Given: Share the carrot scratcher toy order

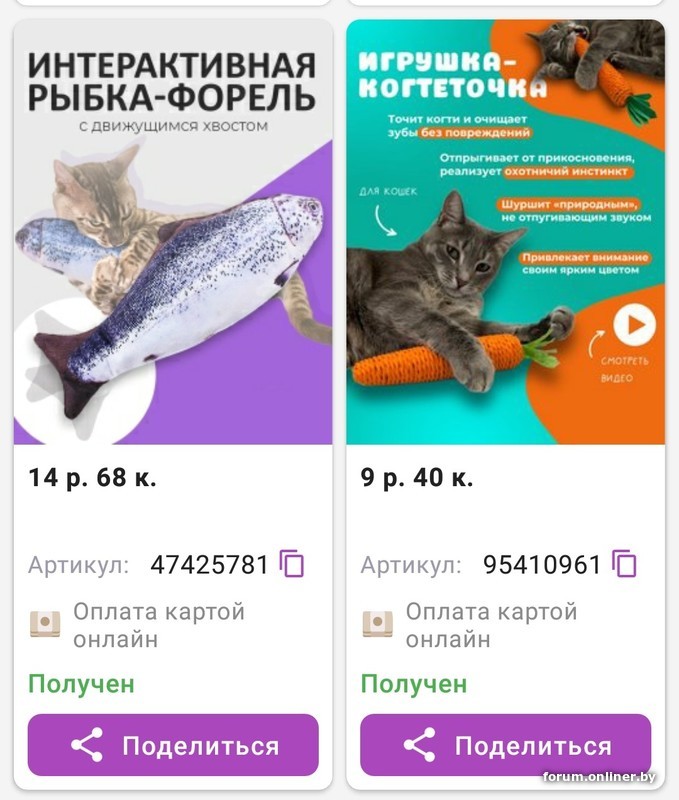Looking at the screenshot, I should click(x=505, y=745).
